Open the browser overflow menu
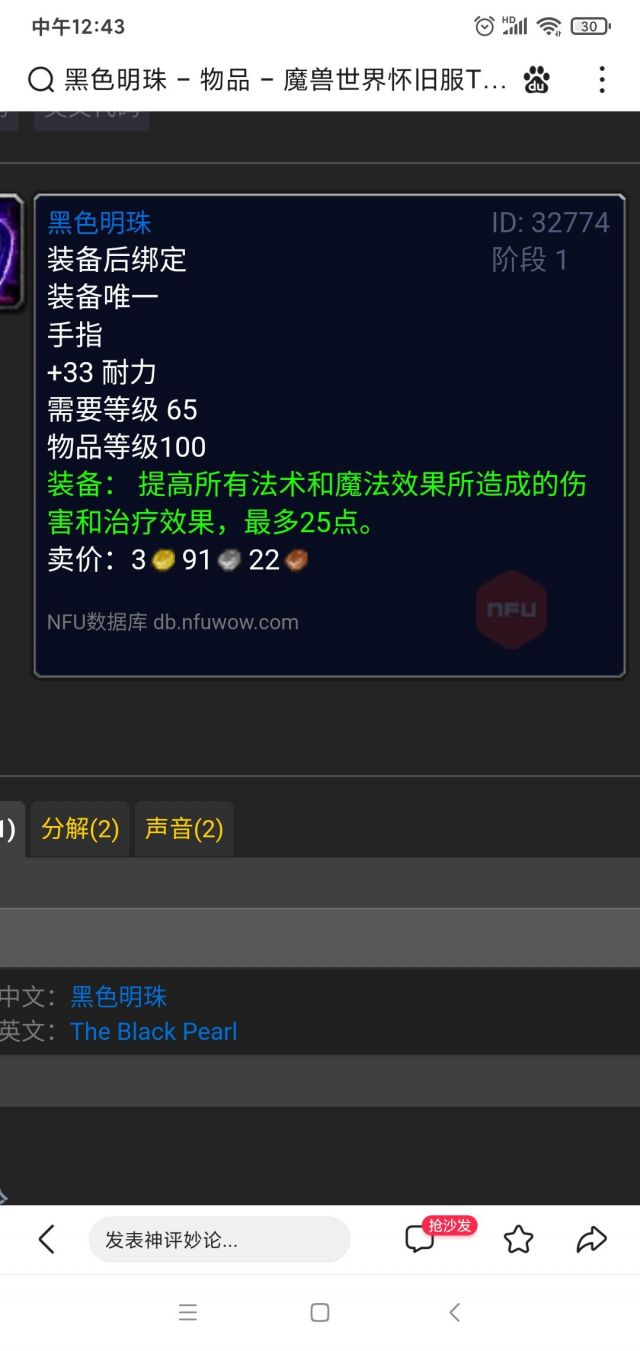The height and width of the screenshot is (1351, 640). 601,80
